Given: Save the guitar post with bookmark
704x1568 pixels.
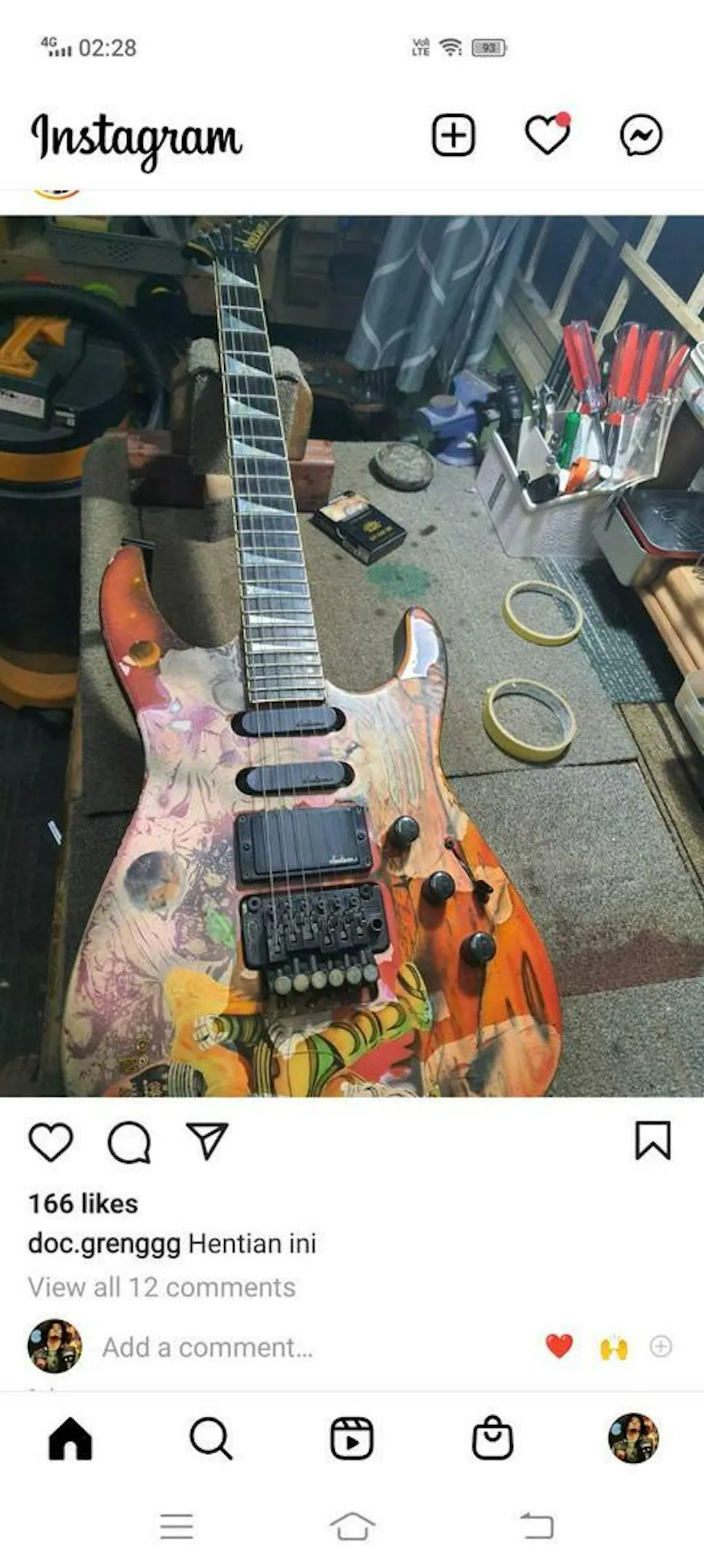Looking at the screenshot, I should click(x=652, y=1140).
